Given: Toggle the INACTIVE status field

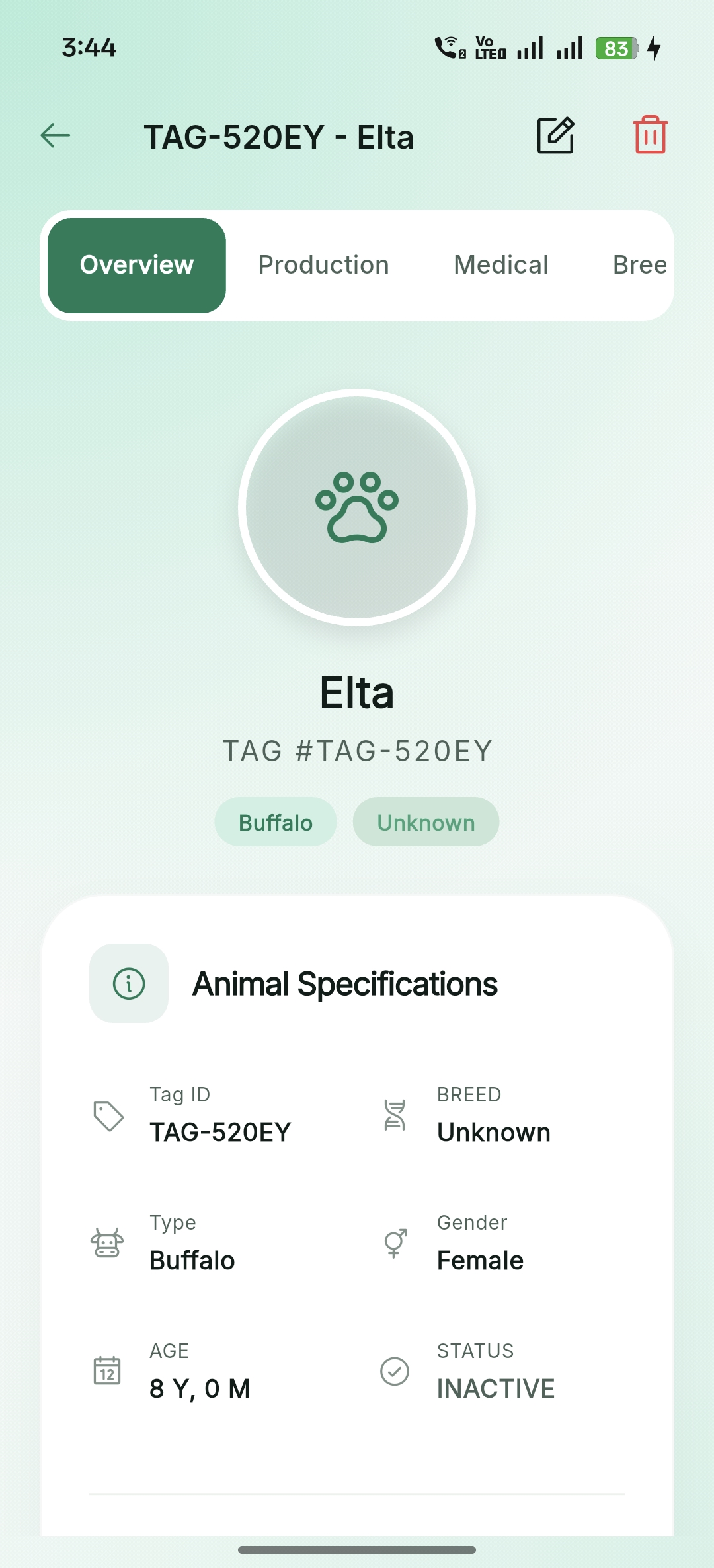Looking at the screenshot, I should pyautogui.click(x=496, y=1388).
